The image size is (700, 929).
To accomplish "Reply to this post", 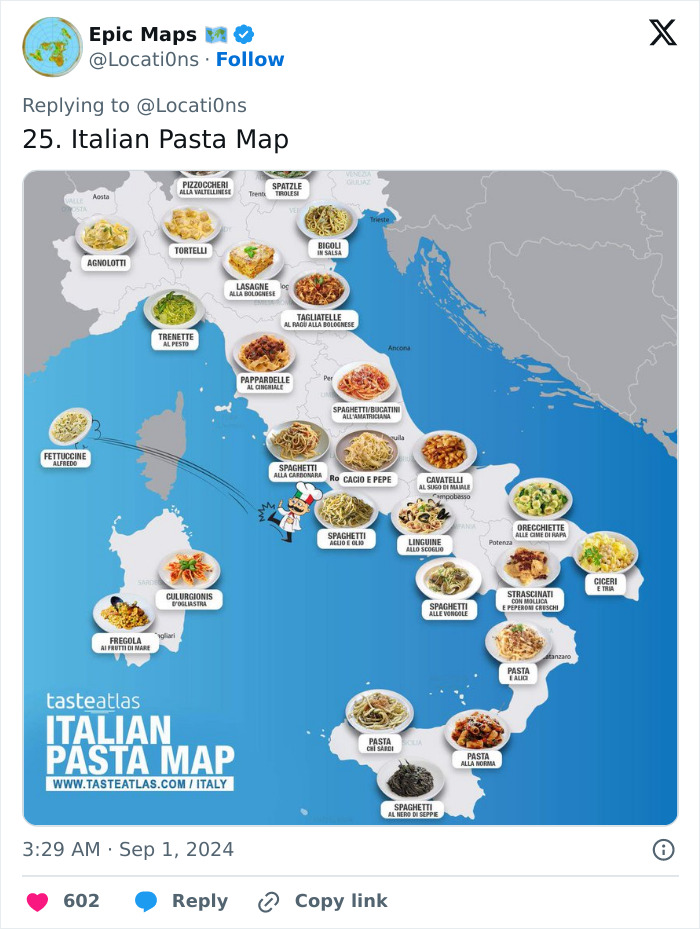I will point(181,901).
